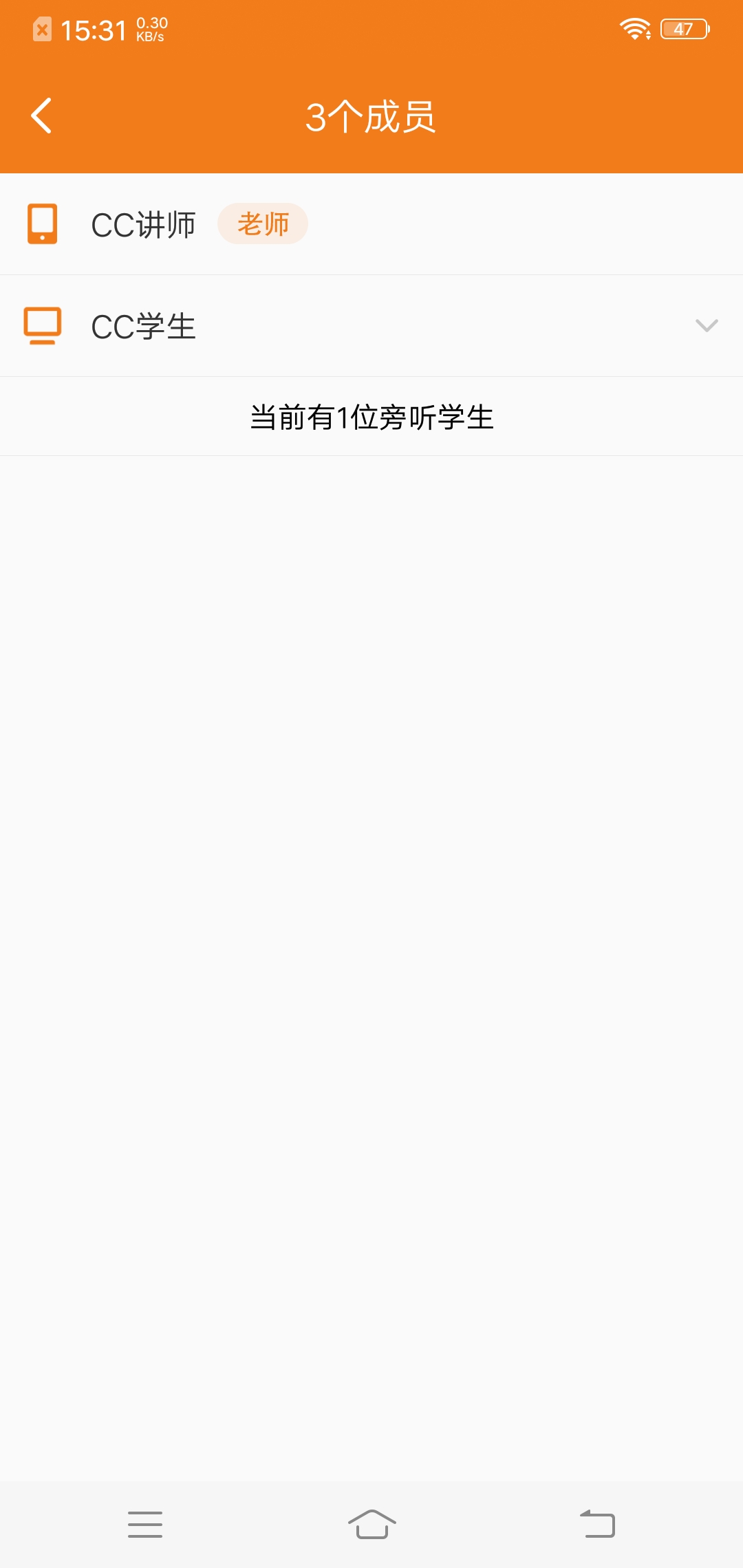This screenshot has height=1568, width=743.
Task: Open the system recent apps menu
Action: click(145, 1524)
